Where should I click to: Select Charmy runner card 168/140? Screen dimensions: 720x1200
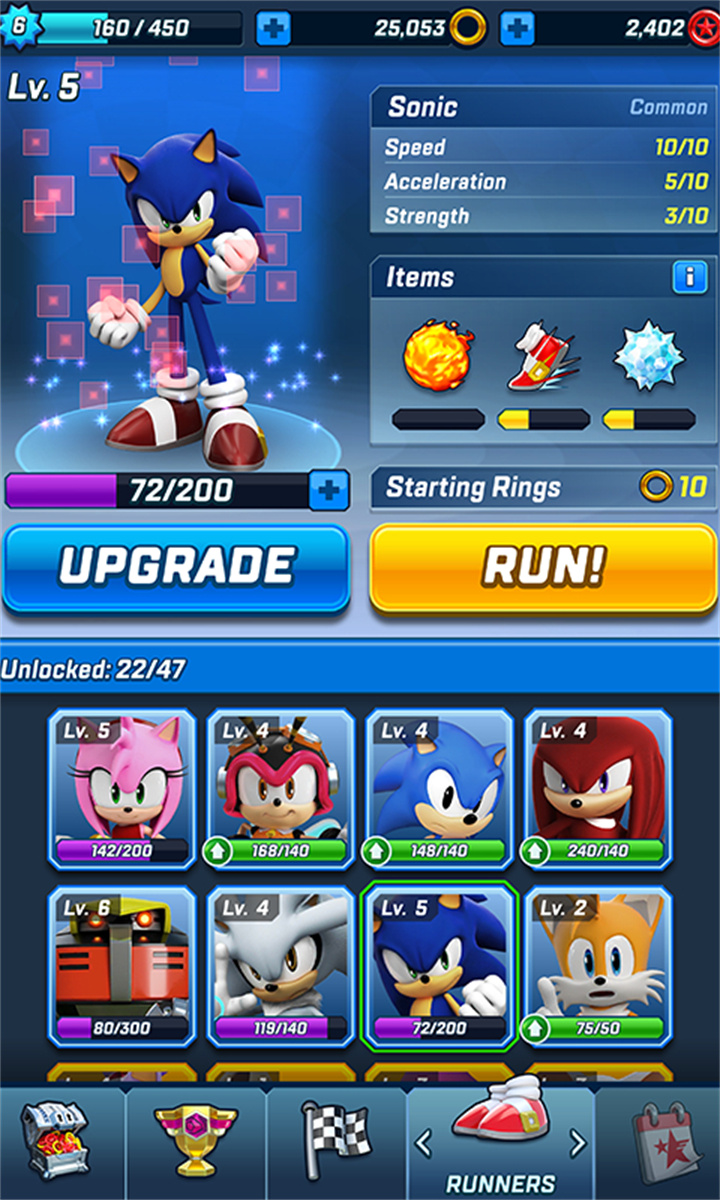(281, 789)
